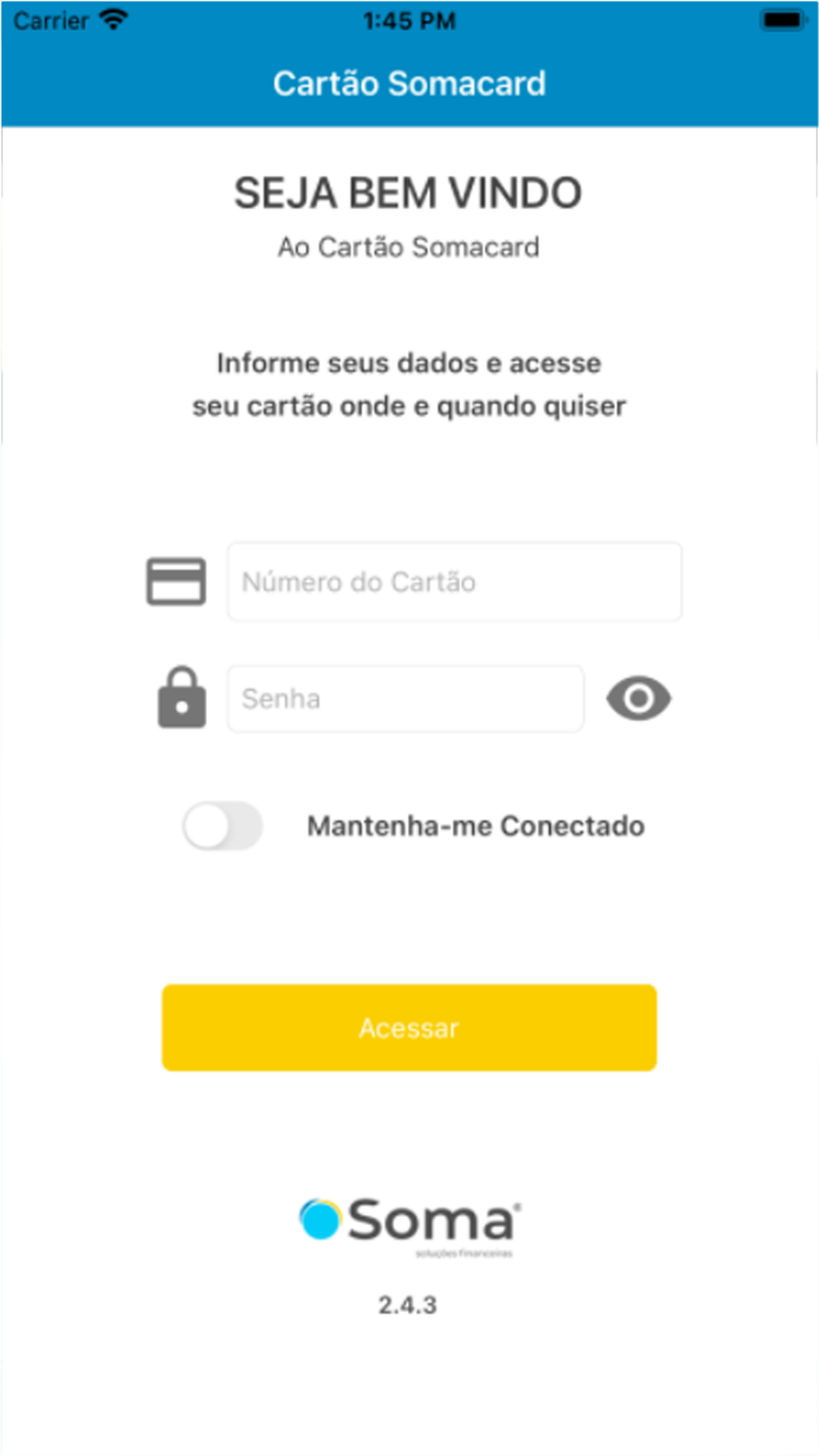
Task: Click the credit card icon beside card number field
Action: (x=176, y=581)
